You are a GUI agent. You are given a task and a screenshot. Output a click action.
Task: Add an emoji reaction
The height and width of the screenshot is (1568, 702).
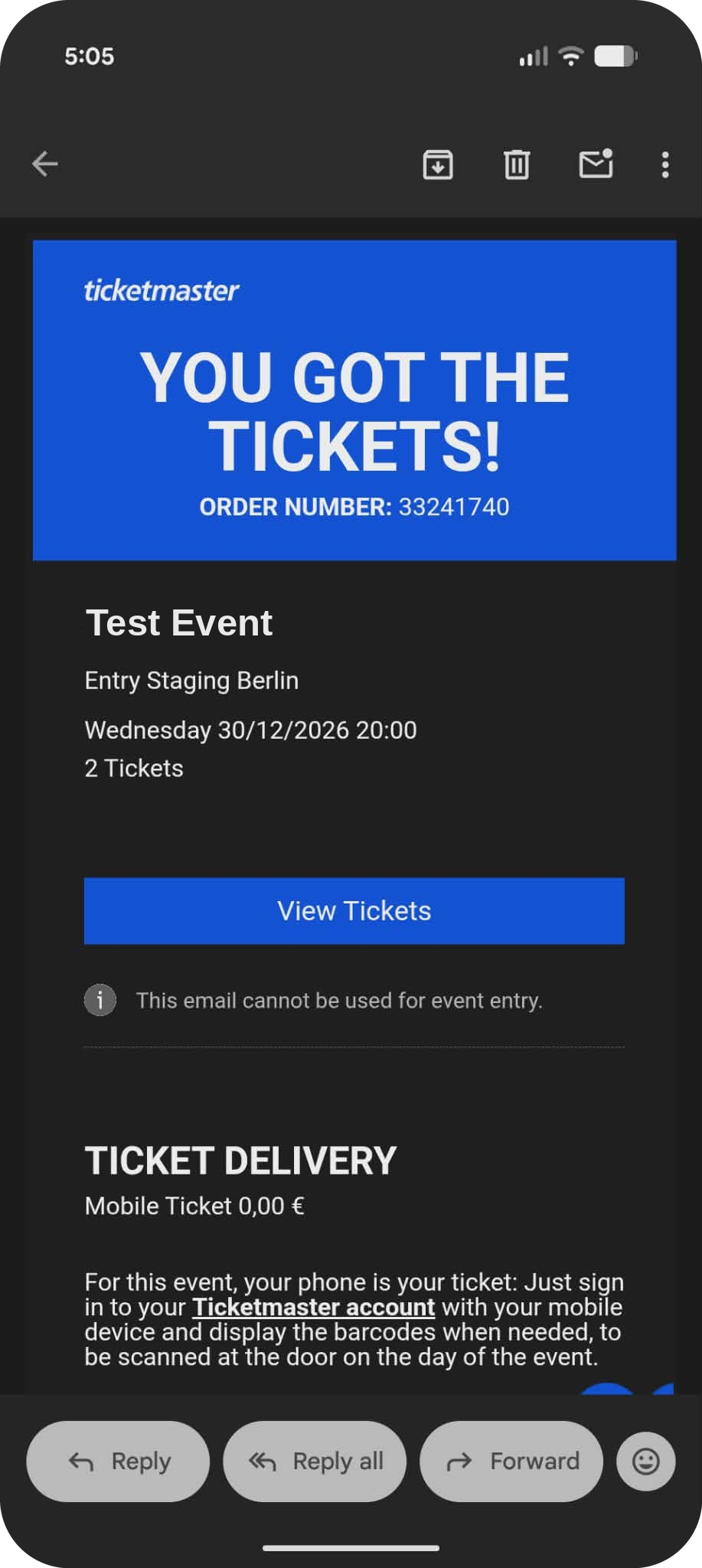coord(646,1462)
